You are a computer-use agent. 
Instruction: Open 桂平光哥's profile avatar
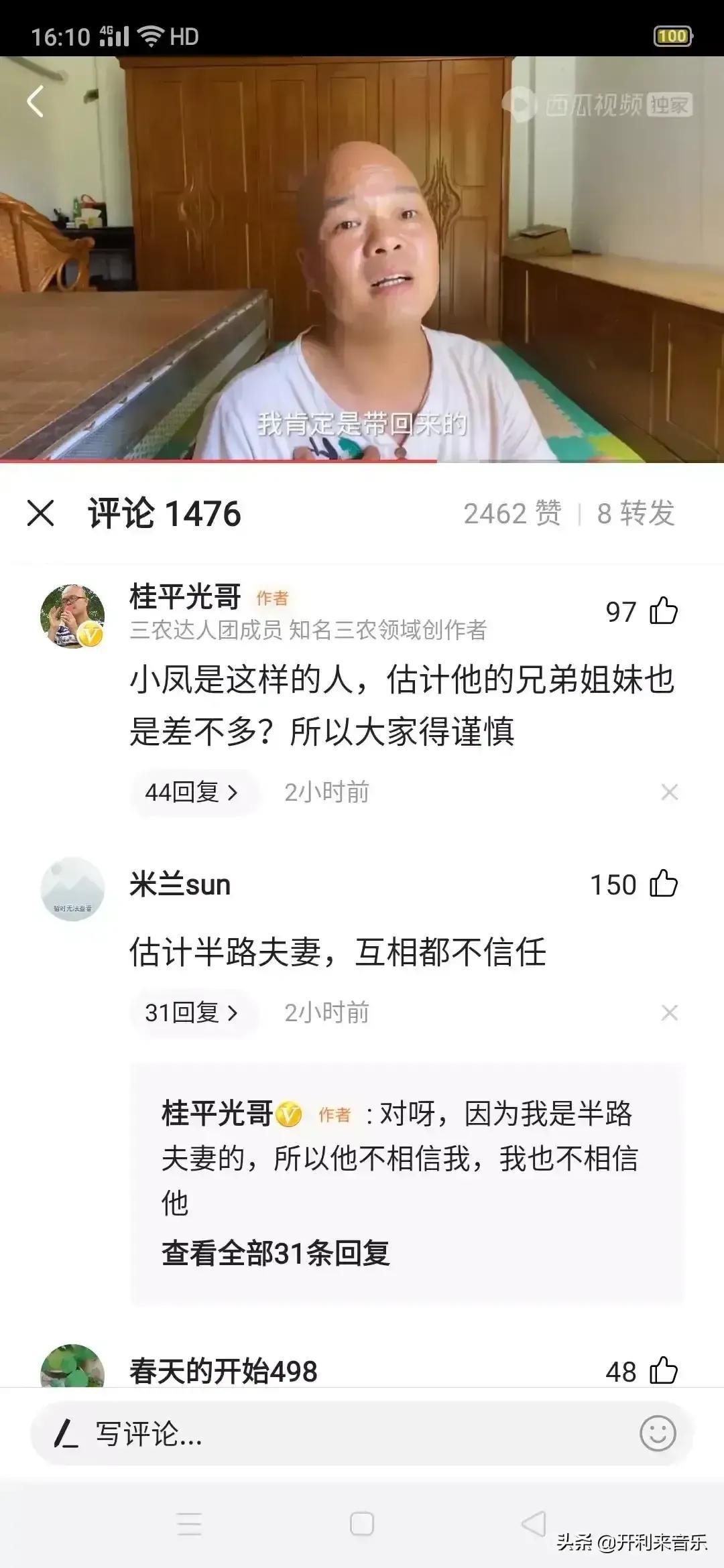[72, 616]
